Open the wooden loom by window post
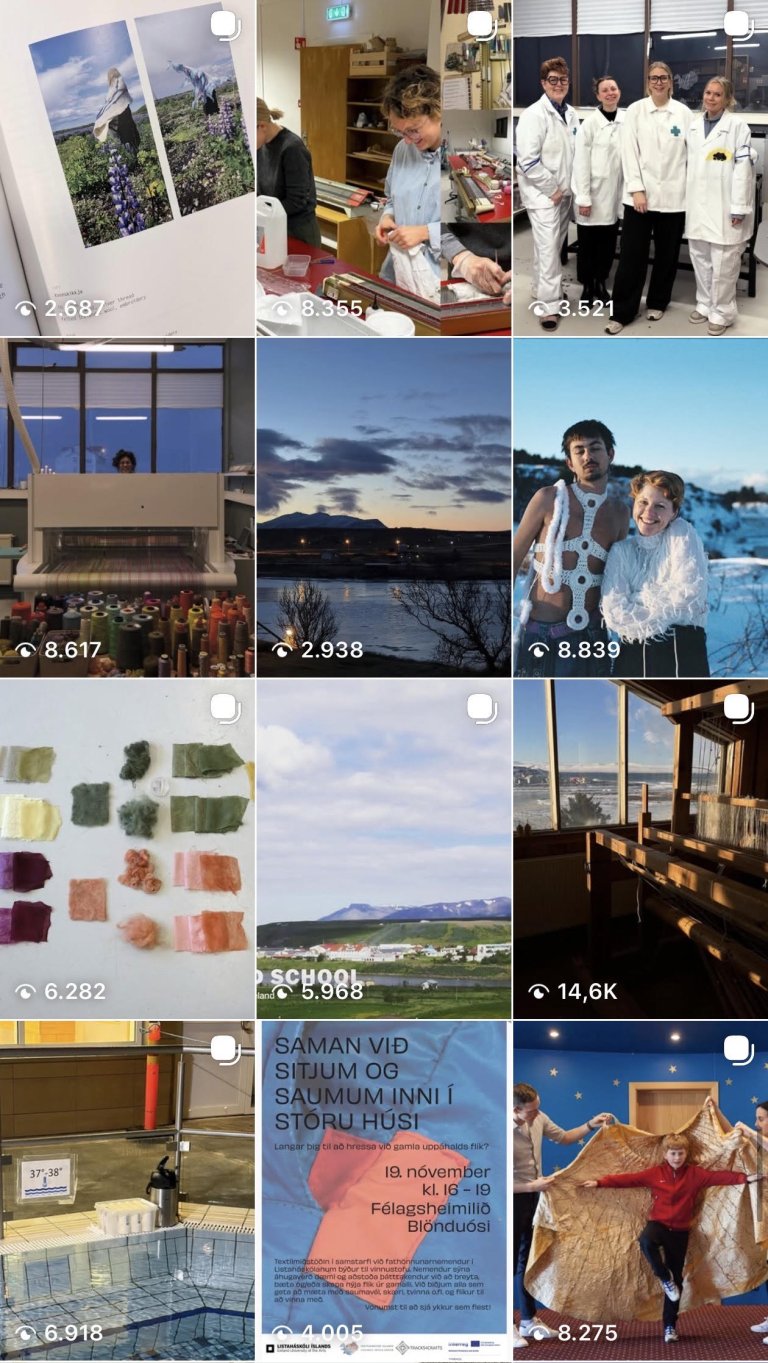 (x=640, y=850)
